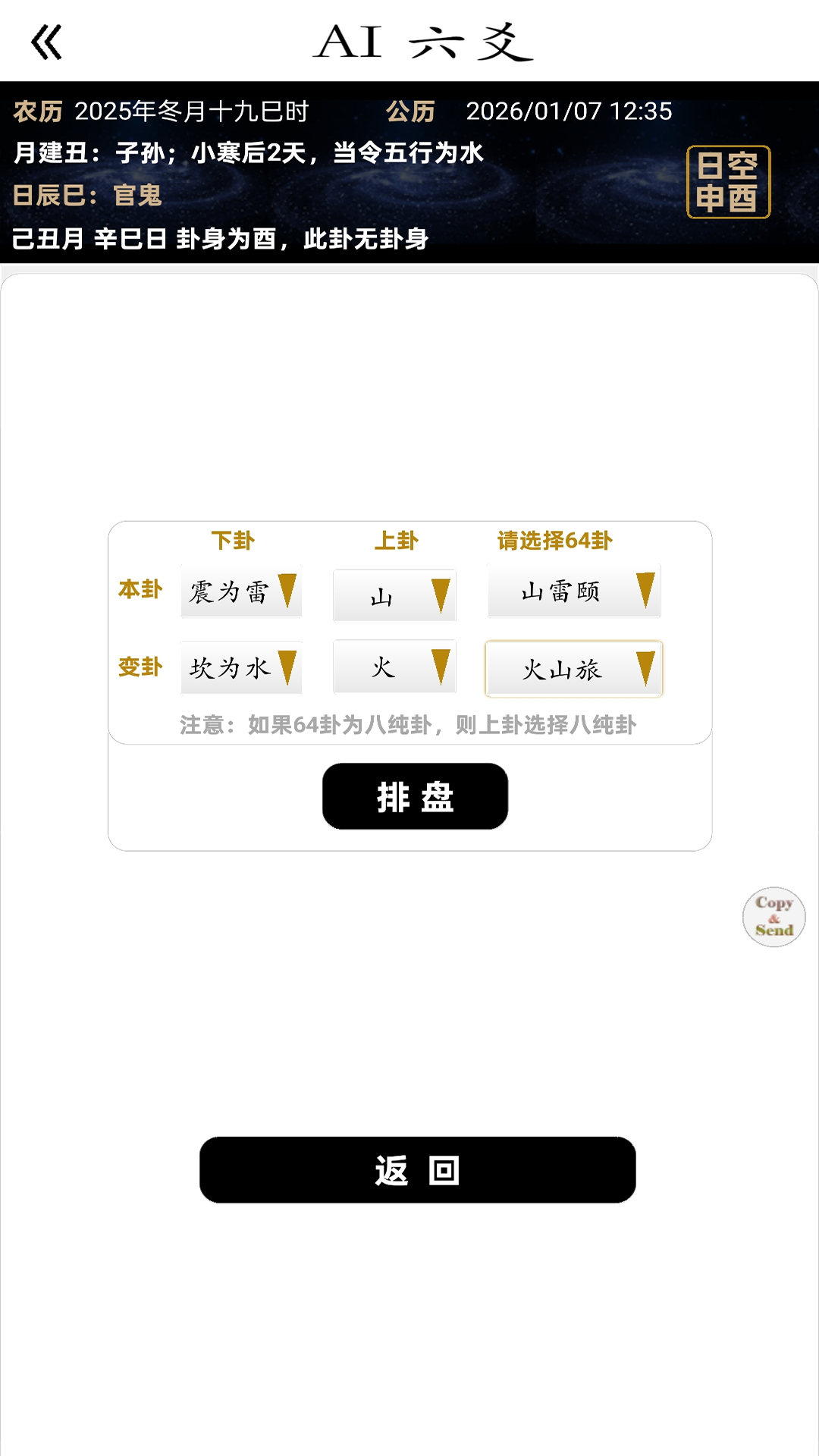
Task: Click the 日空申酉 badge
Action: pos(730,182)
